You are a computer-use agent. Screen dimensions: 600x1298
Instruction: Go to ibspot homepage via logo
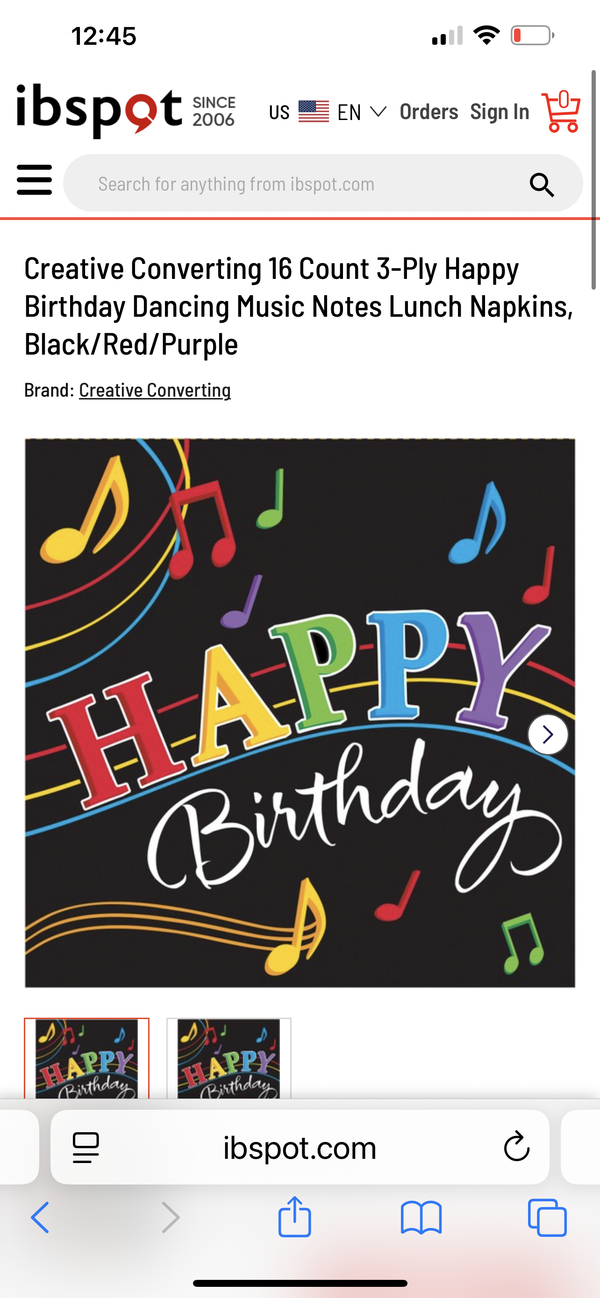100,110
